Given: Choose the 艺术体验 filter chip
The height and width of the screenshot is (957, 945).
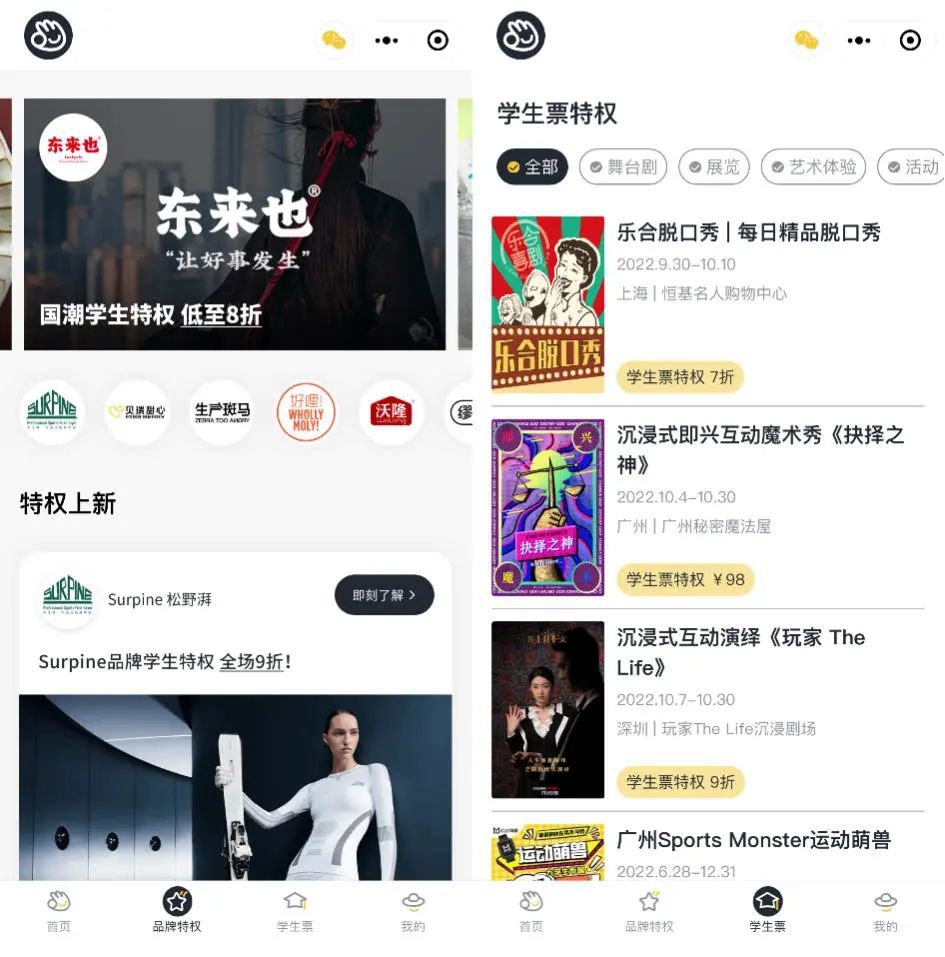Looking at the screenshot, I should [x=813, y=167].
